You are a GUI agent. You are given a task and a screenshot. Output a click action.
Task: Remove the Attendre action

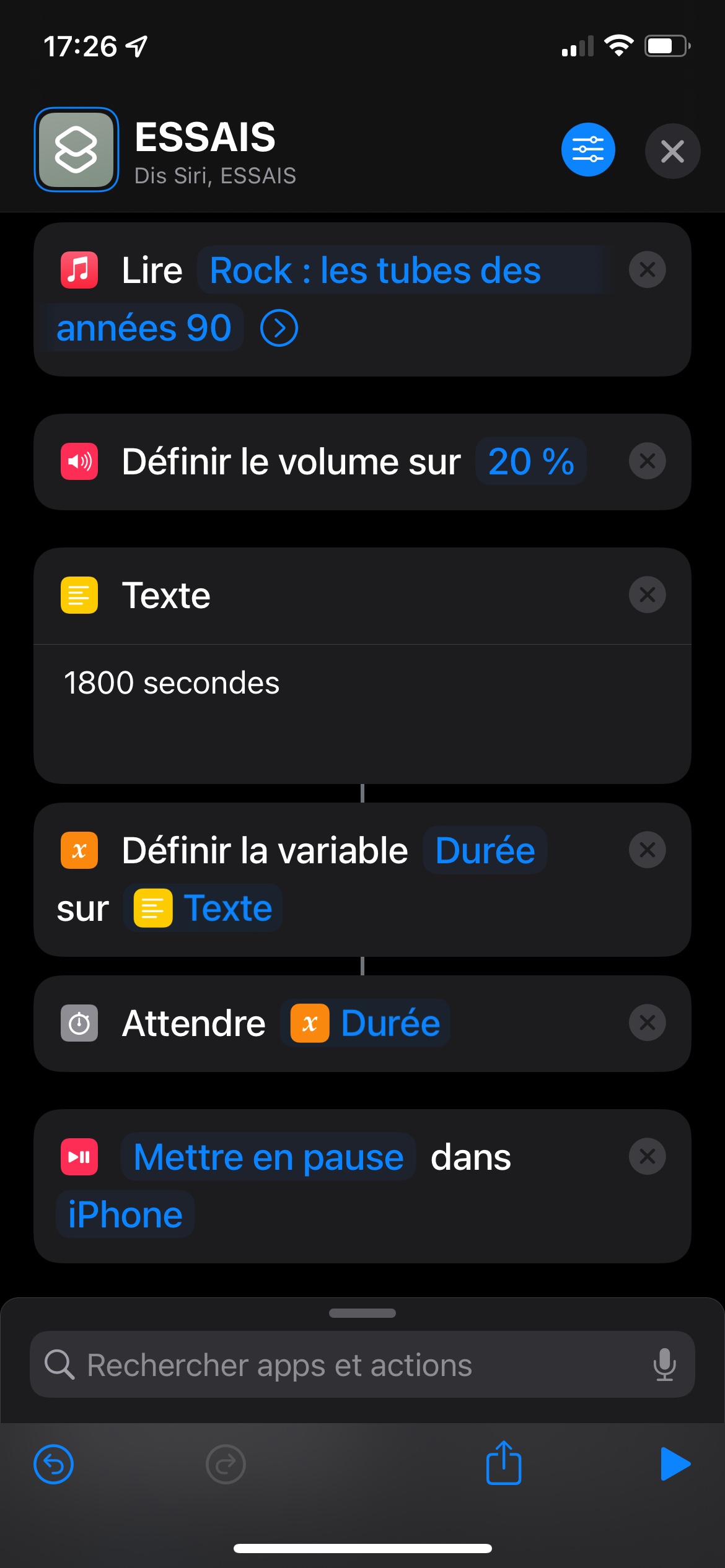tap(647, 1023)
